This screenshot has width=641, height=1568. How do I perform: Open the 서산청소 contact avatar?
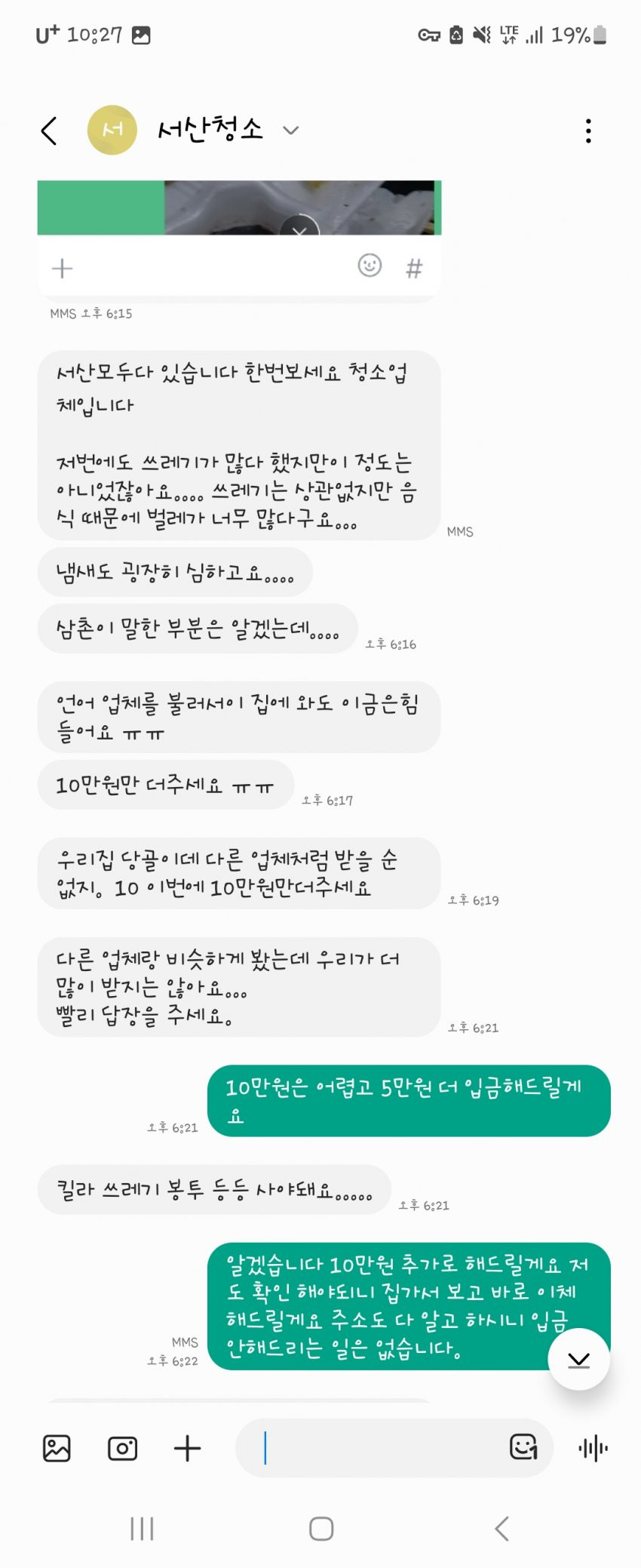pyautogui.click(x=112, y=131)
